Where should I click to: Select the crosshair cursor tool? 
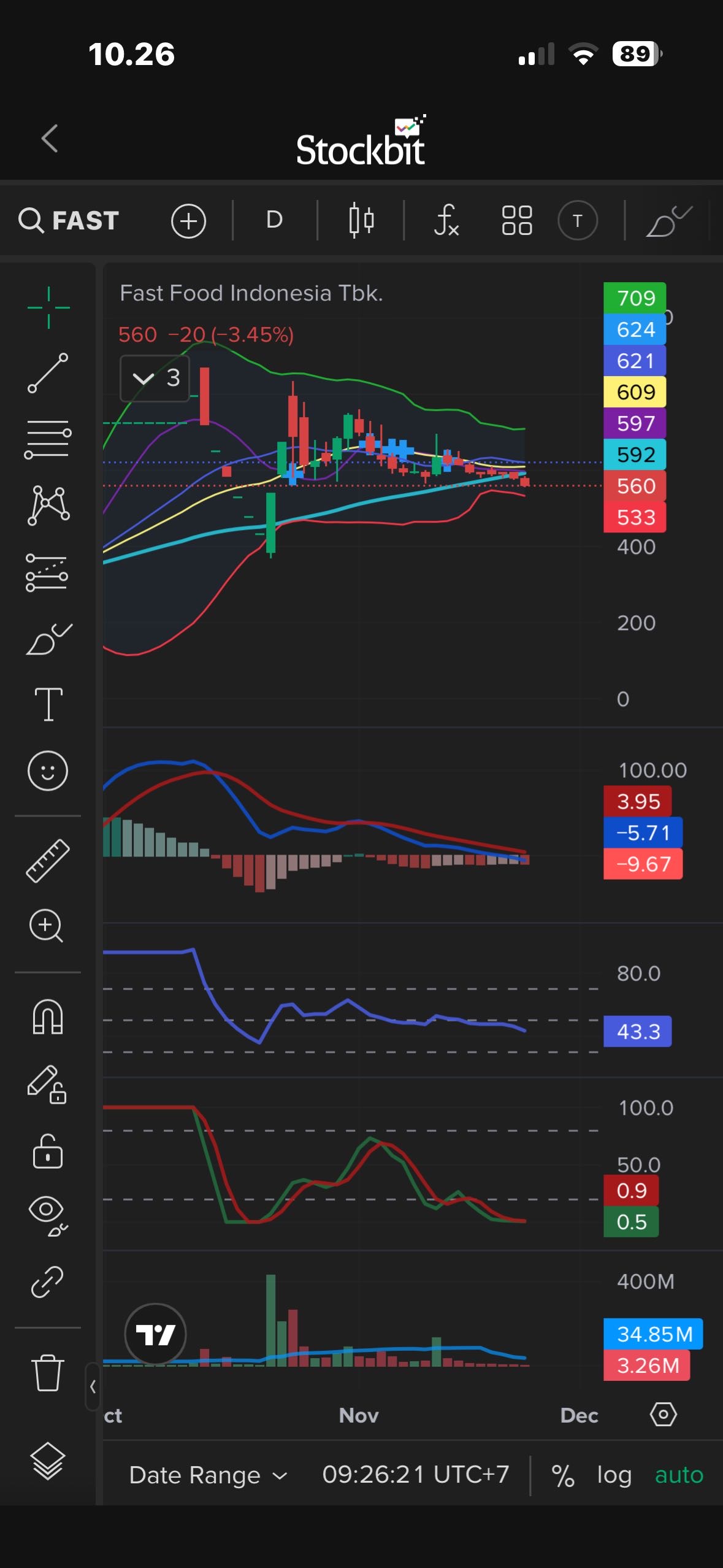point(48,307)
